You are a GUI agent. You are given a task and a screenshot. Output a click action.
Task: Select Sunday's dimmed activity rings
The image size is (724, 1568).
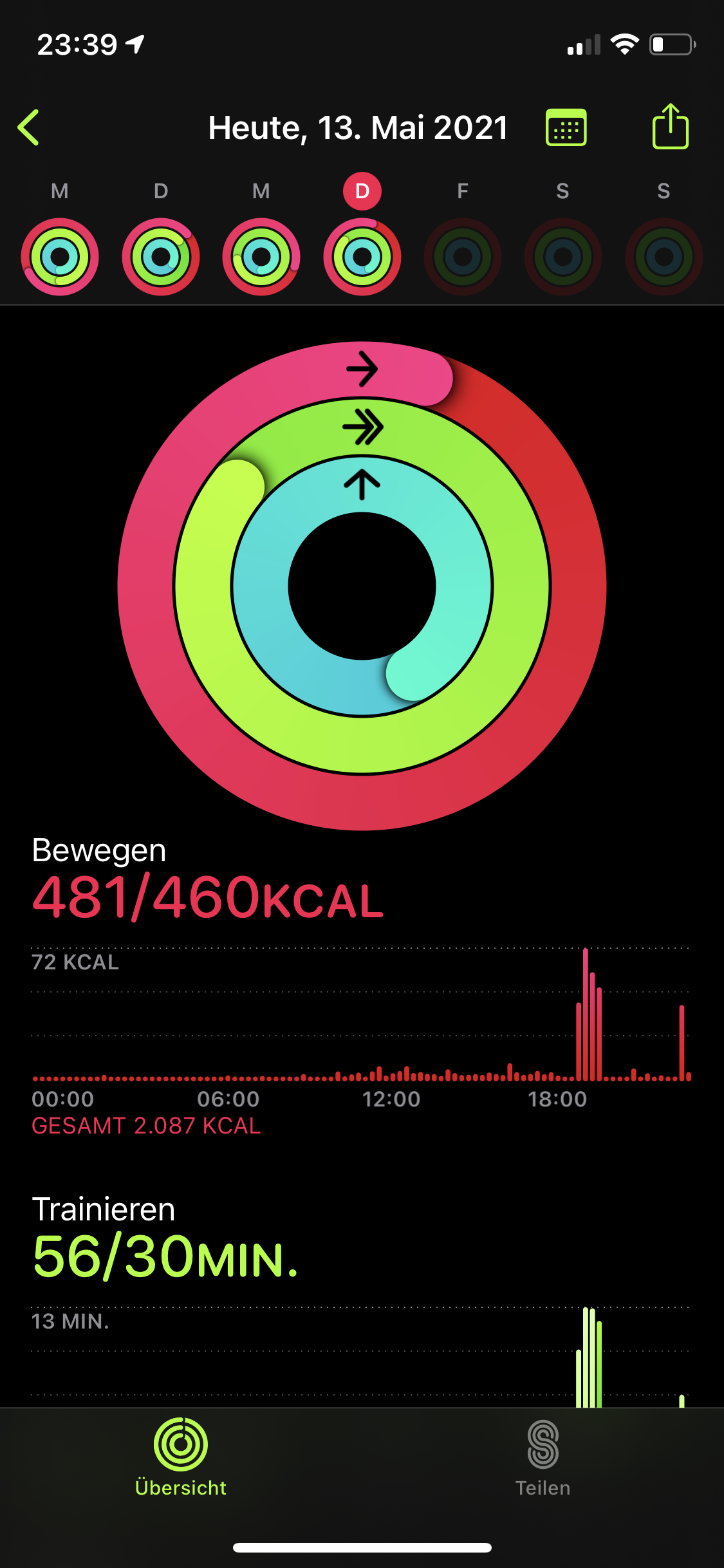point(664,257)
